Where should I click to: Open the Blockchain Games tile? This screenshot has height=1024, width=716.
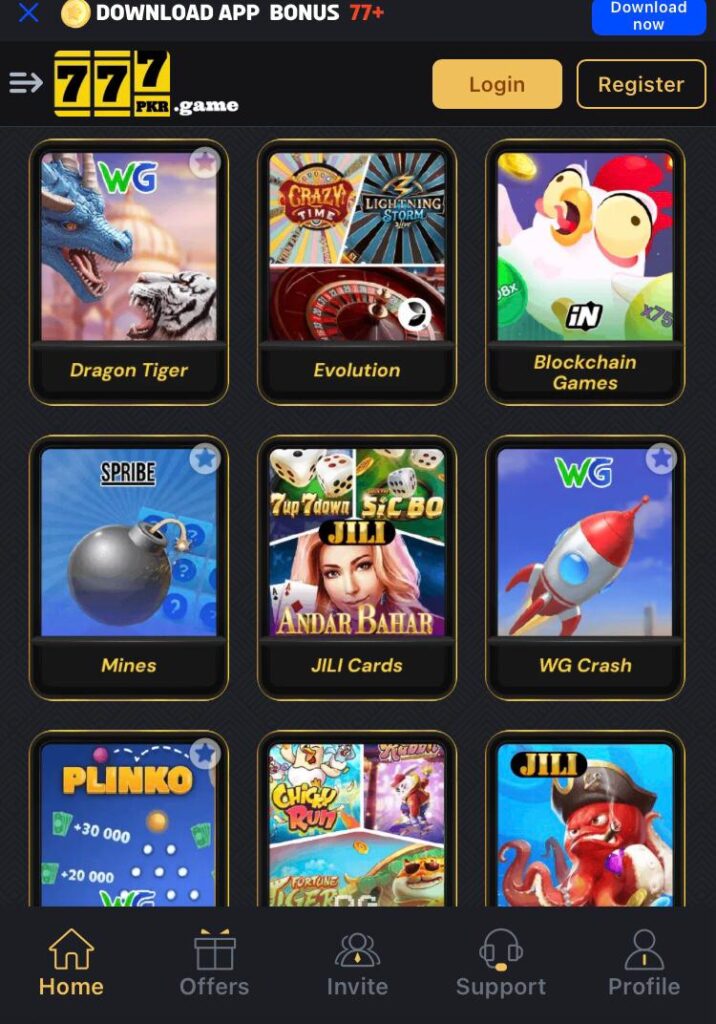(585, 260)
